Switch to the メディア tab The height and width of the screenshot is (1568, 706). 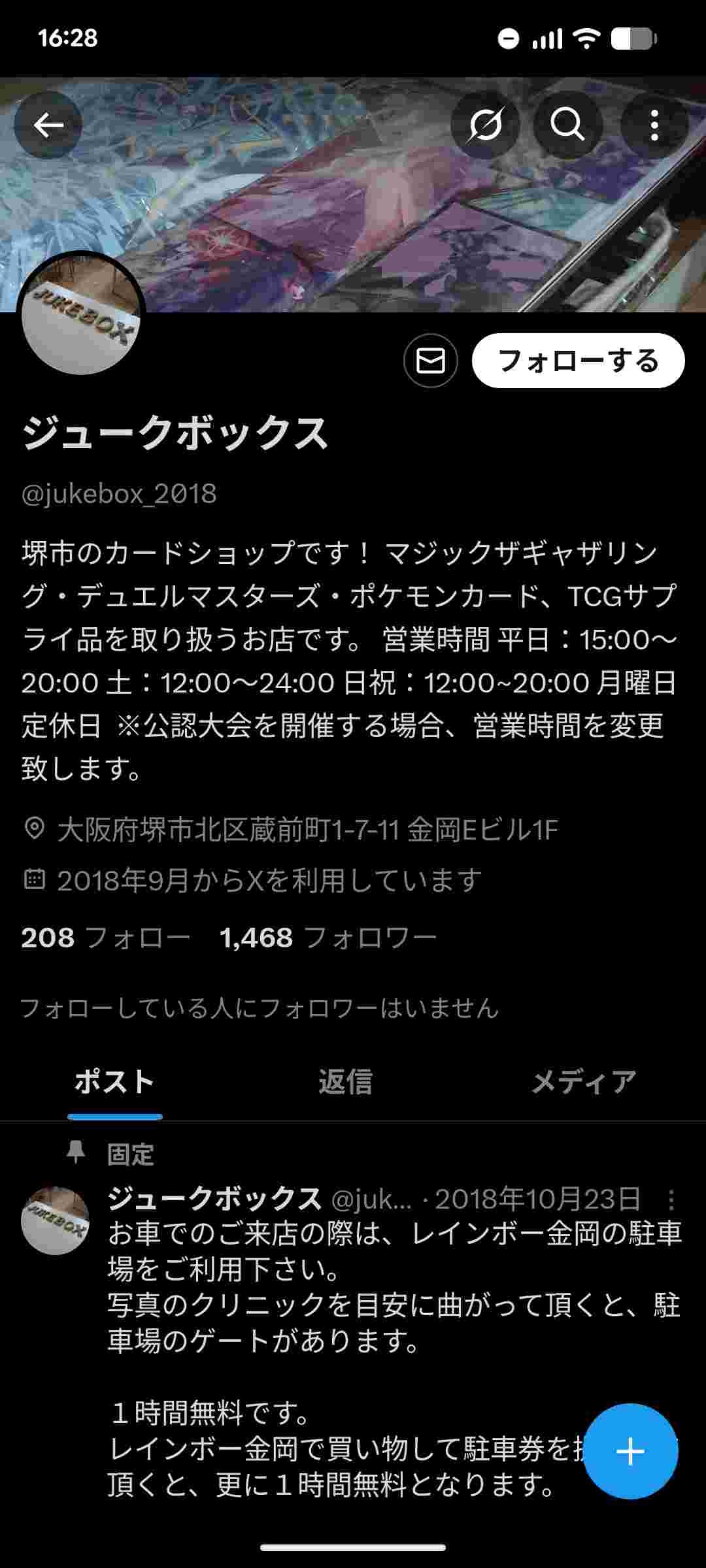coord(583,1082)
